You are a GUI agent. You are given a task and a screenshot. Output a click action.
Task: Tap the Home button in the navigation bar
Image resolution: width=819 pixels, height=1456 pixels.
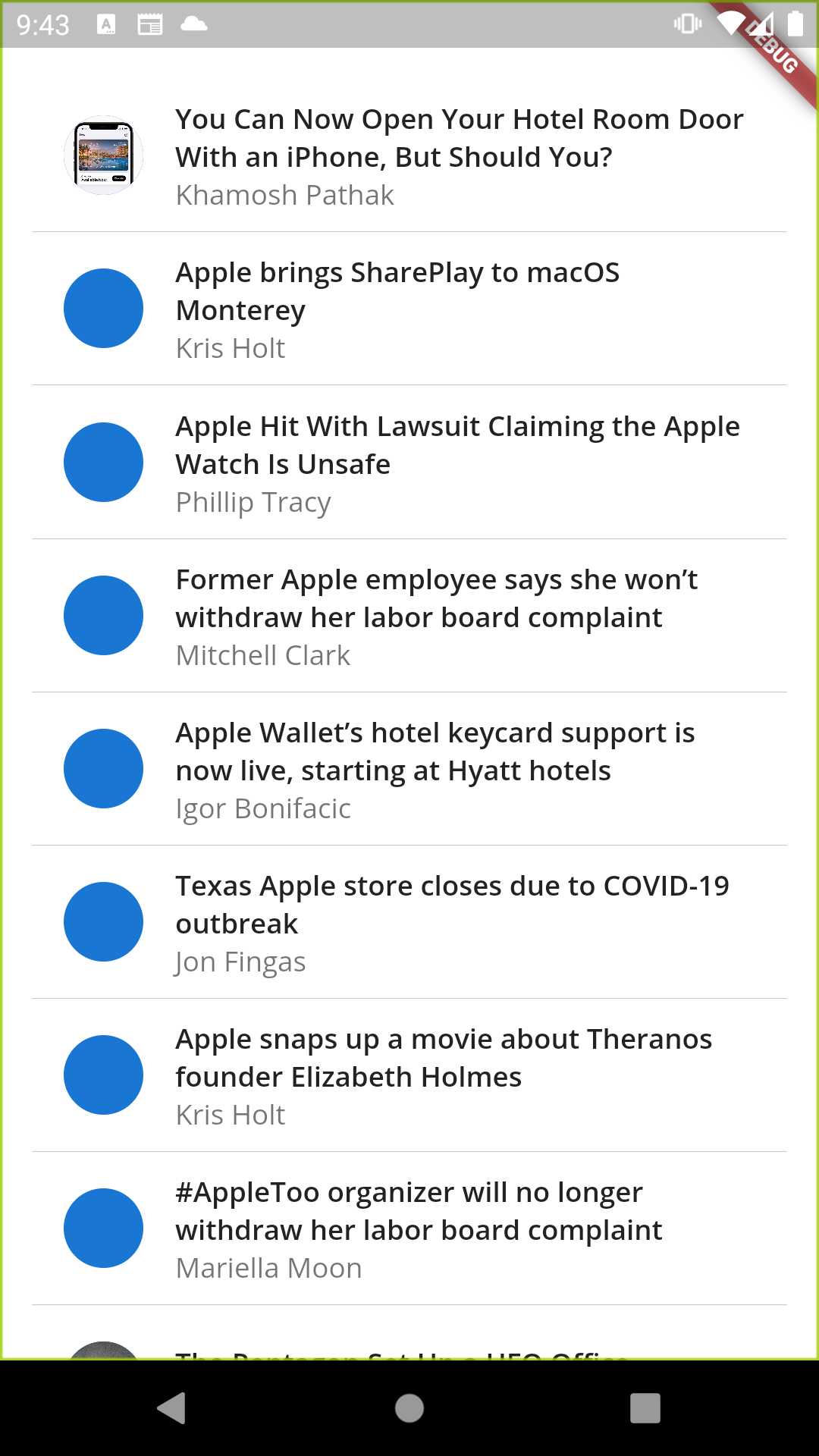point(409,1409)
